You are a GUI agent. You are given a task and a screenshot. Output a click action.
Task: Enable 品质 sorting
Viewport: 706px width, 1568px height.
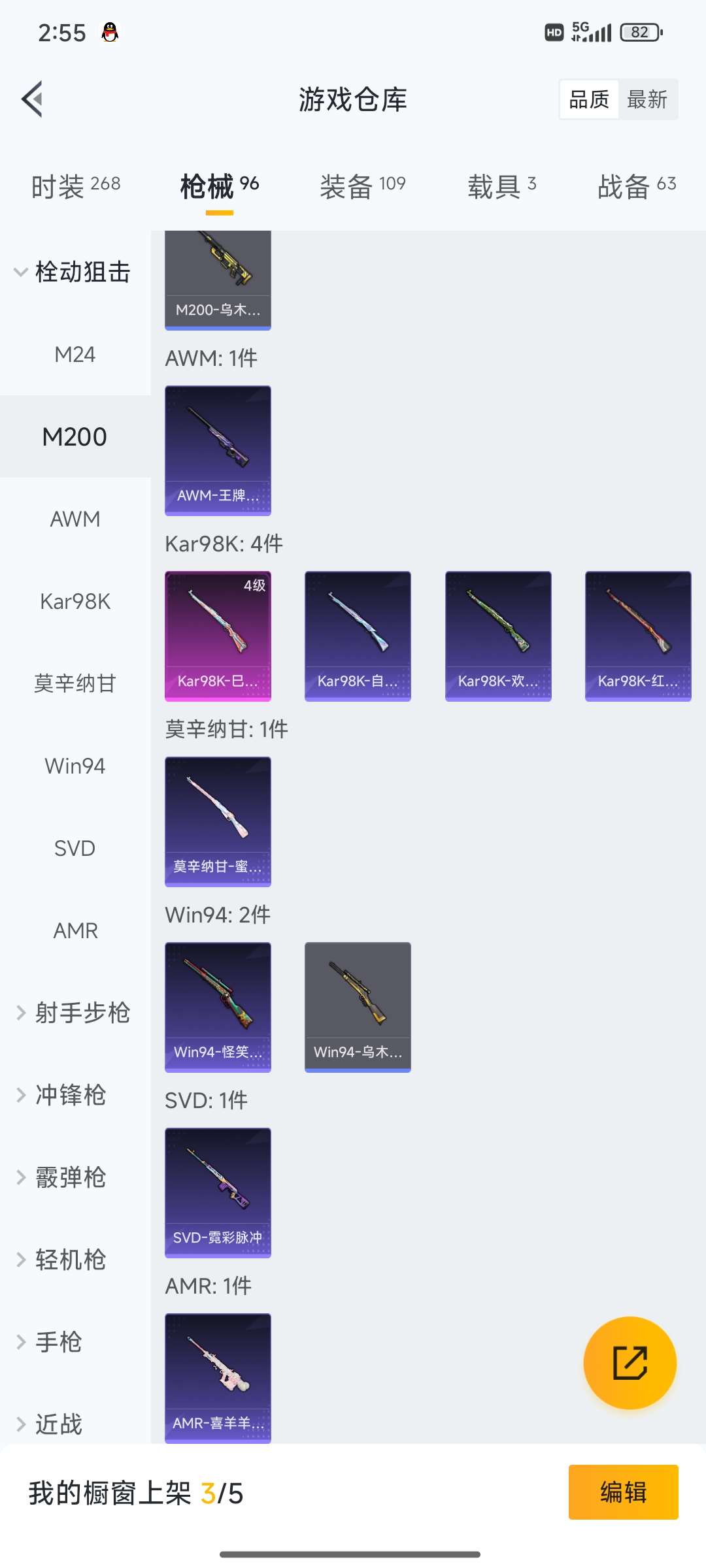[586, 99]
